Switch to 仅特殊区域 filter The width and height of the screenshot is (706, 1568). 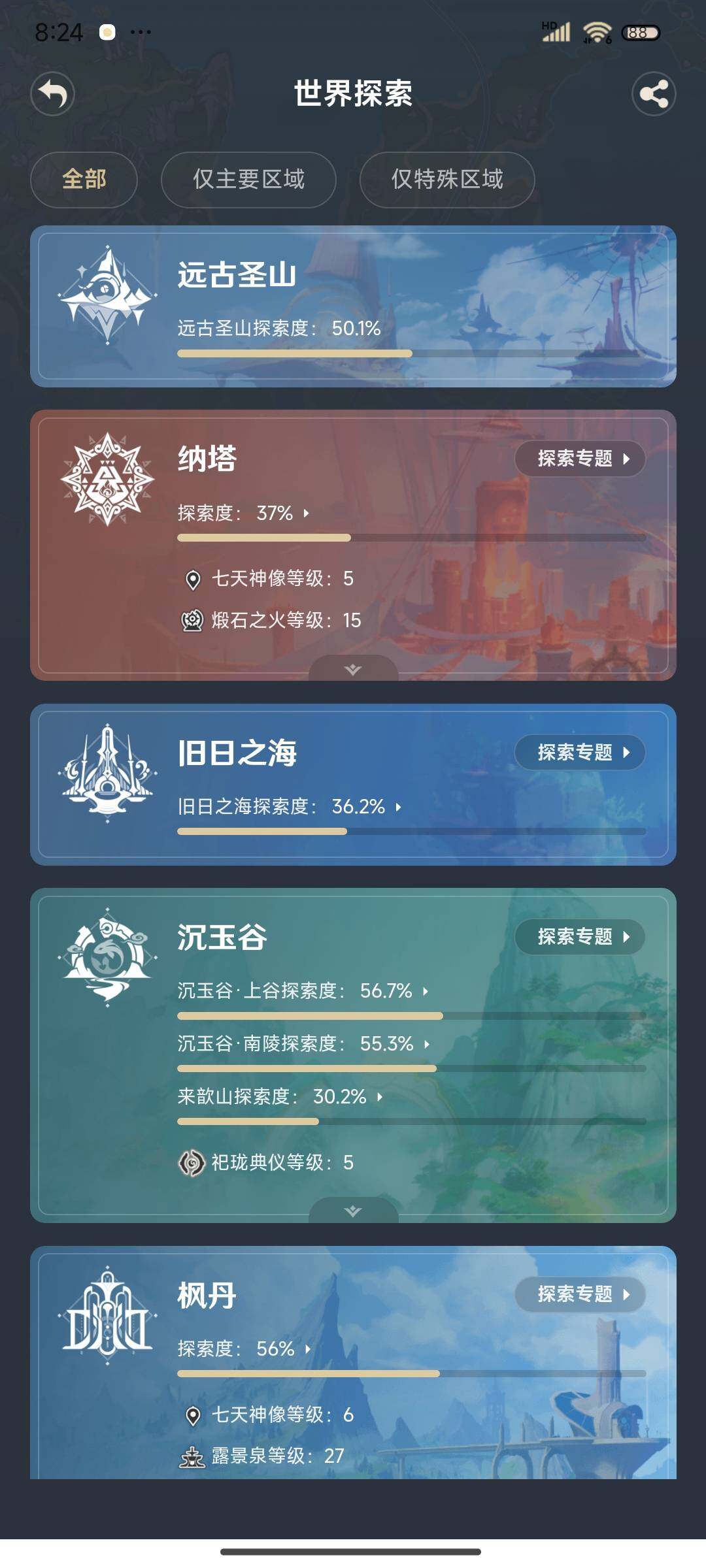tap(447, 180)
